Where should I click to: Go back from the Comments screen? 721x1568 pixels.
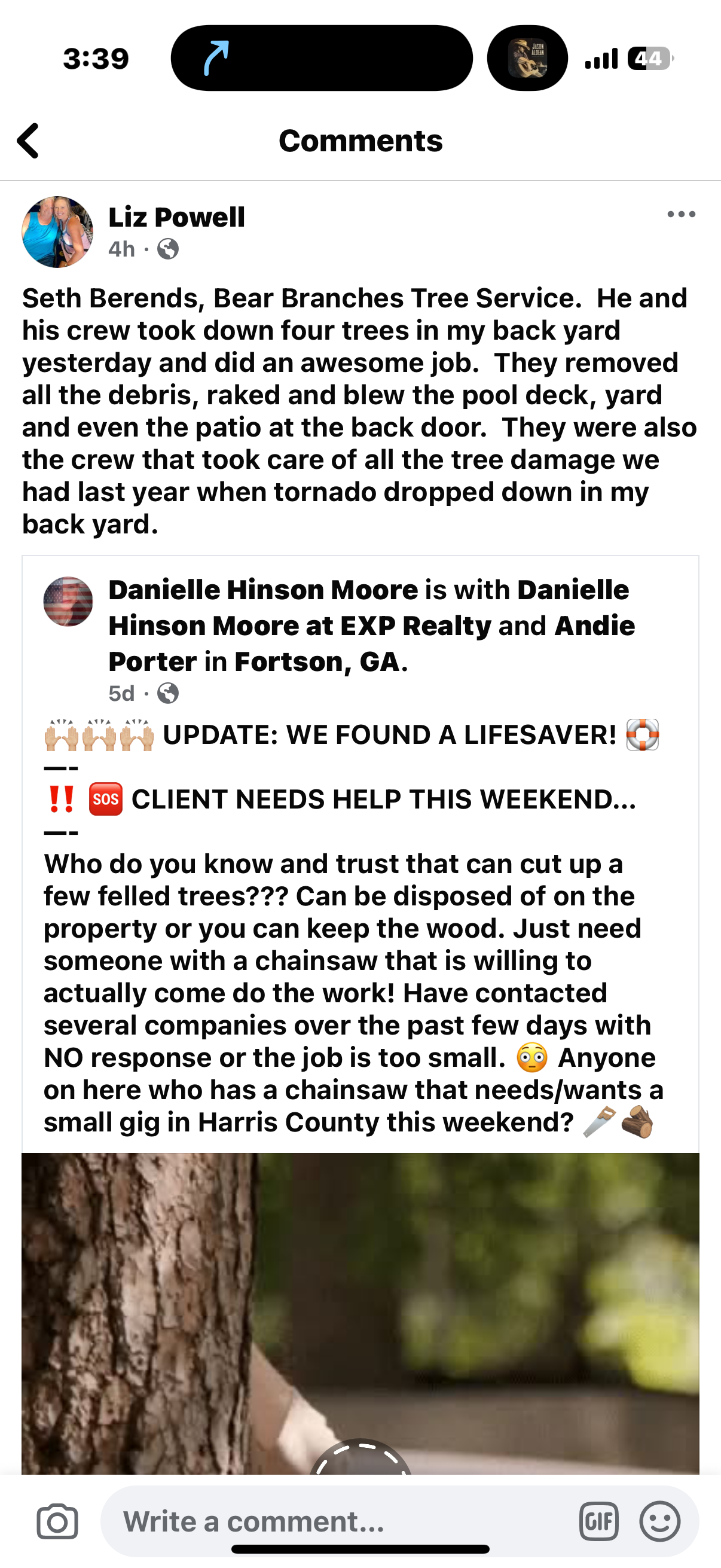pos(28,141)
